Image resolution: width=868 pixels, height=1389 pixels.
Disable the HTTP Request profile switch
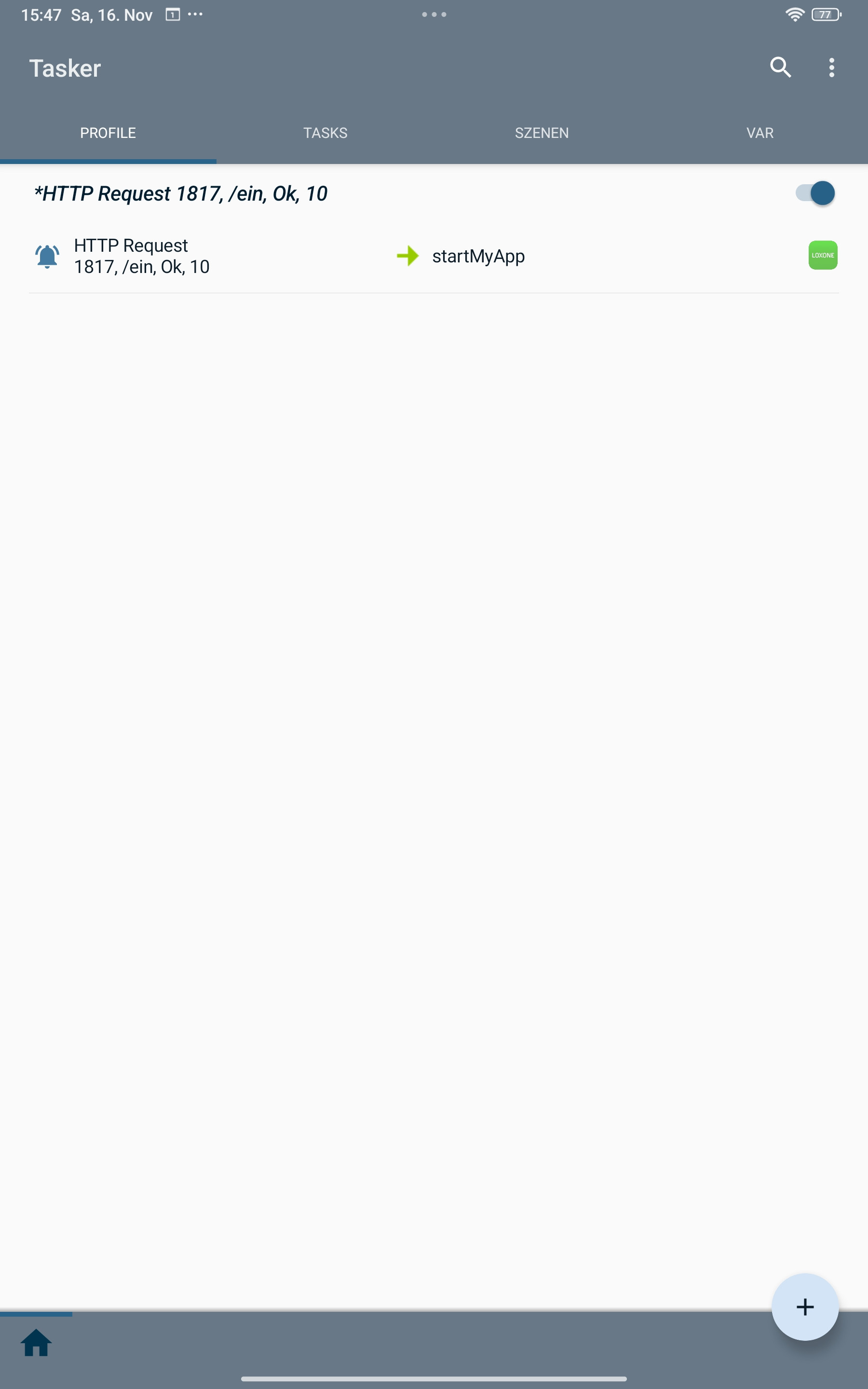point(815,193)
